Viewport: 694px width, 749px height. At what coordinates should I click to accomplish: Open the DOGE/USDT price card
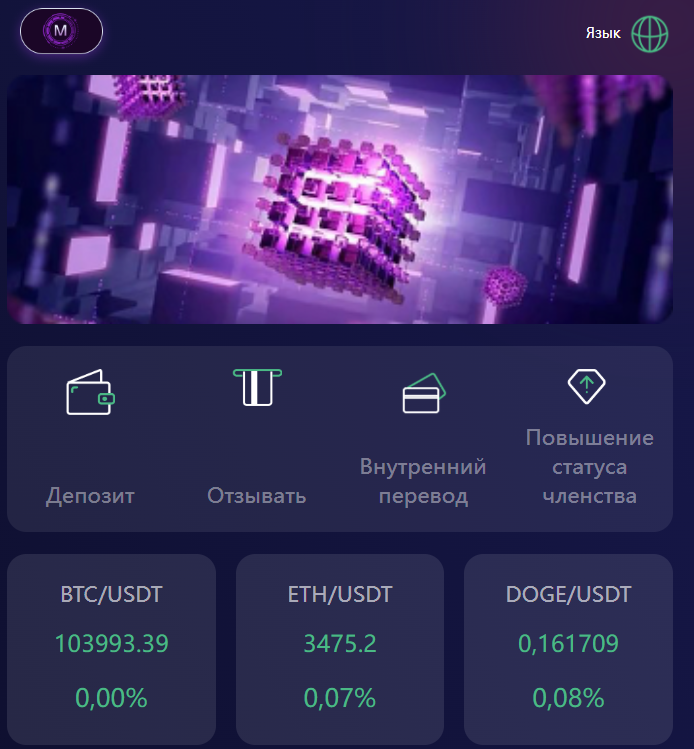(568, 648)
